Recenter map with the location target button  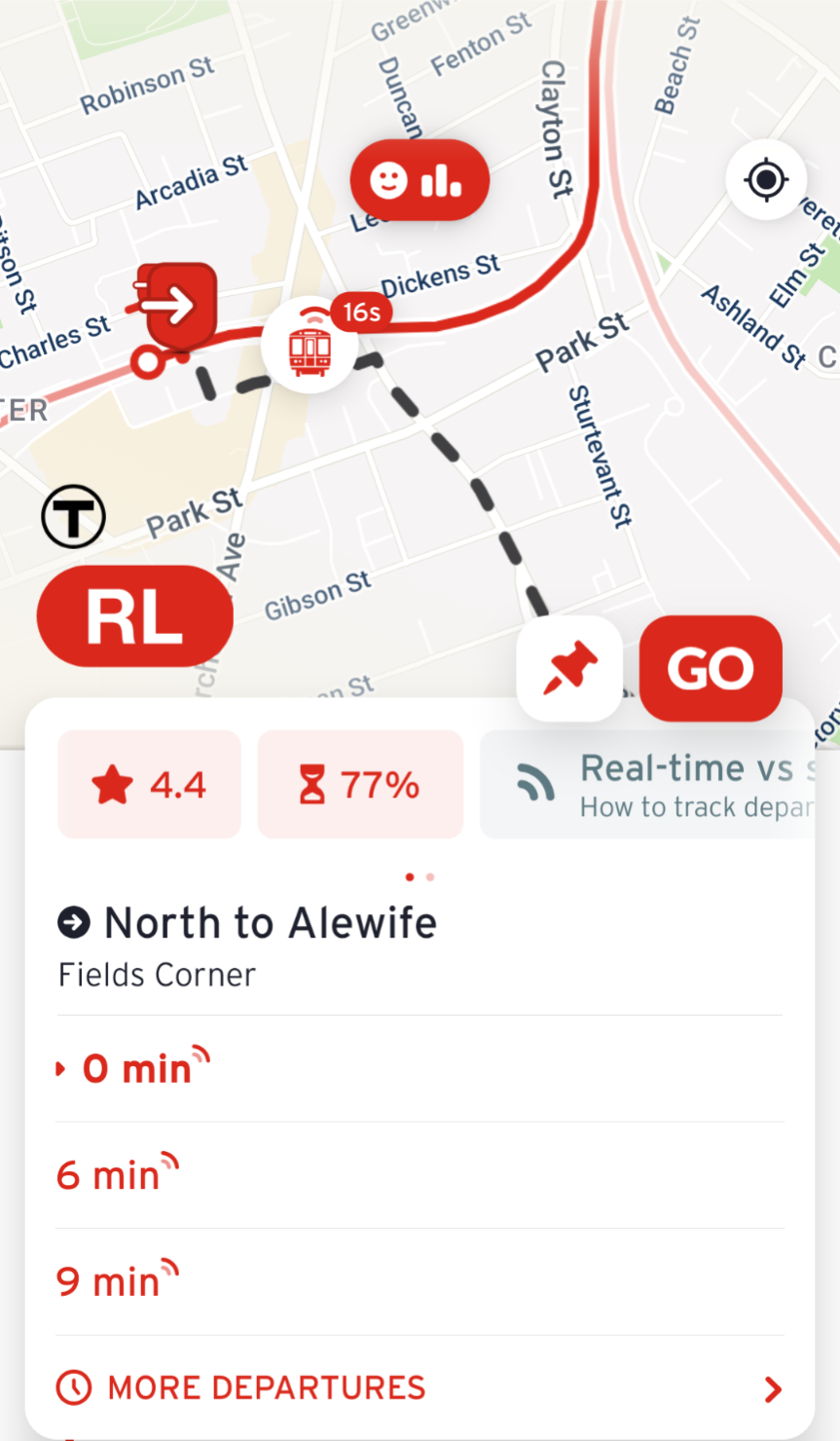766,180
